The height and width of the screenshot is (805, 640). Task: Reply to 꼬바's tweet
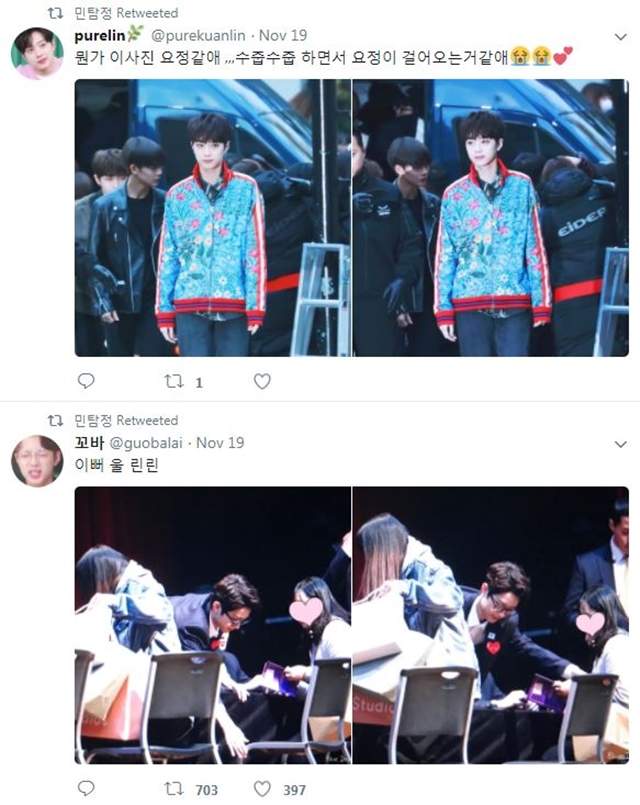point(86,789)
